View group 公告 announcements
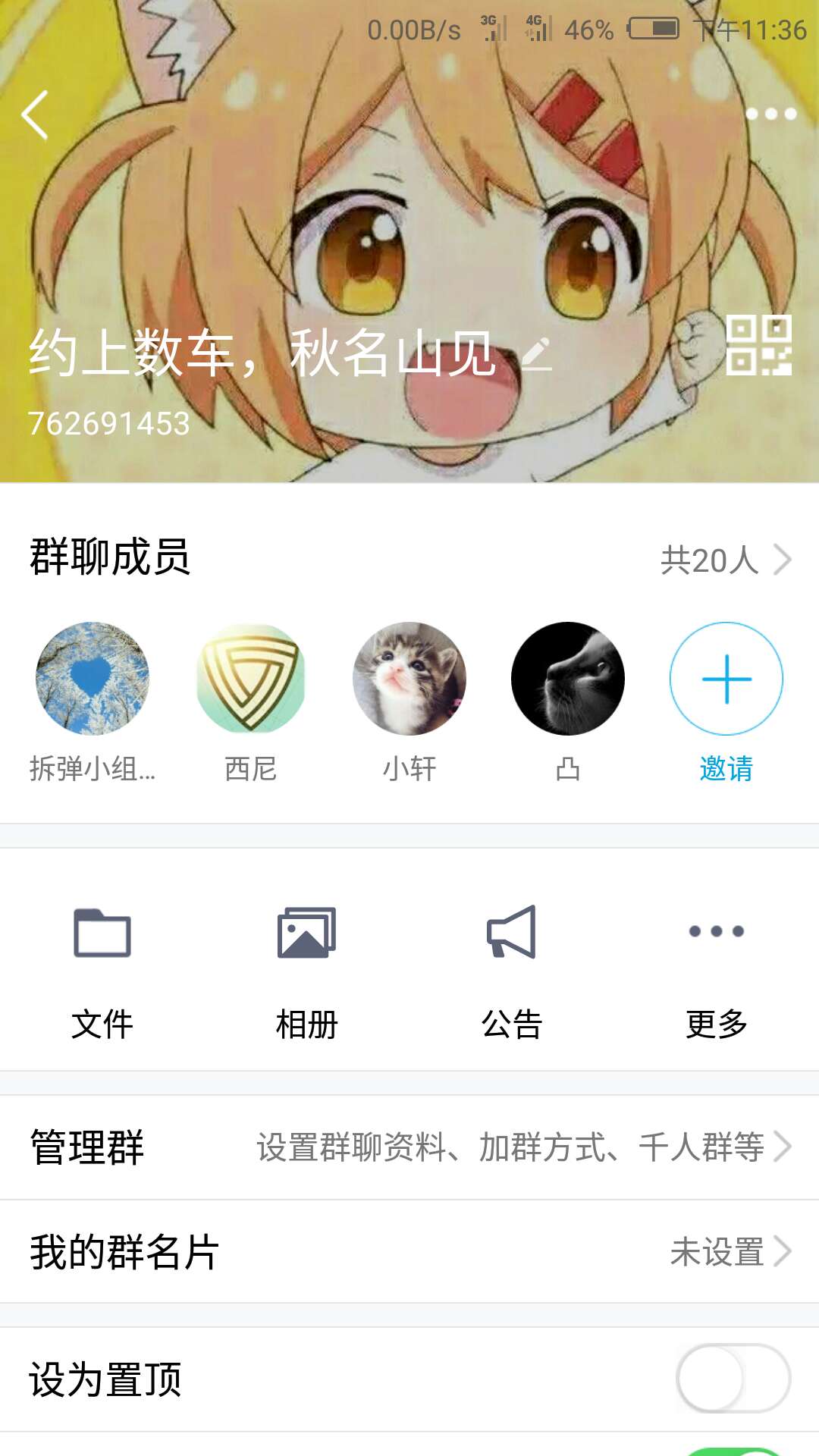Viewport: 819px width, 1456px height. [x=512, y=970]
